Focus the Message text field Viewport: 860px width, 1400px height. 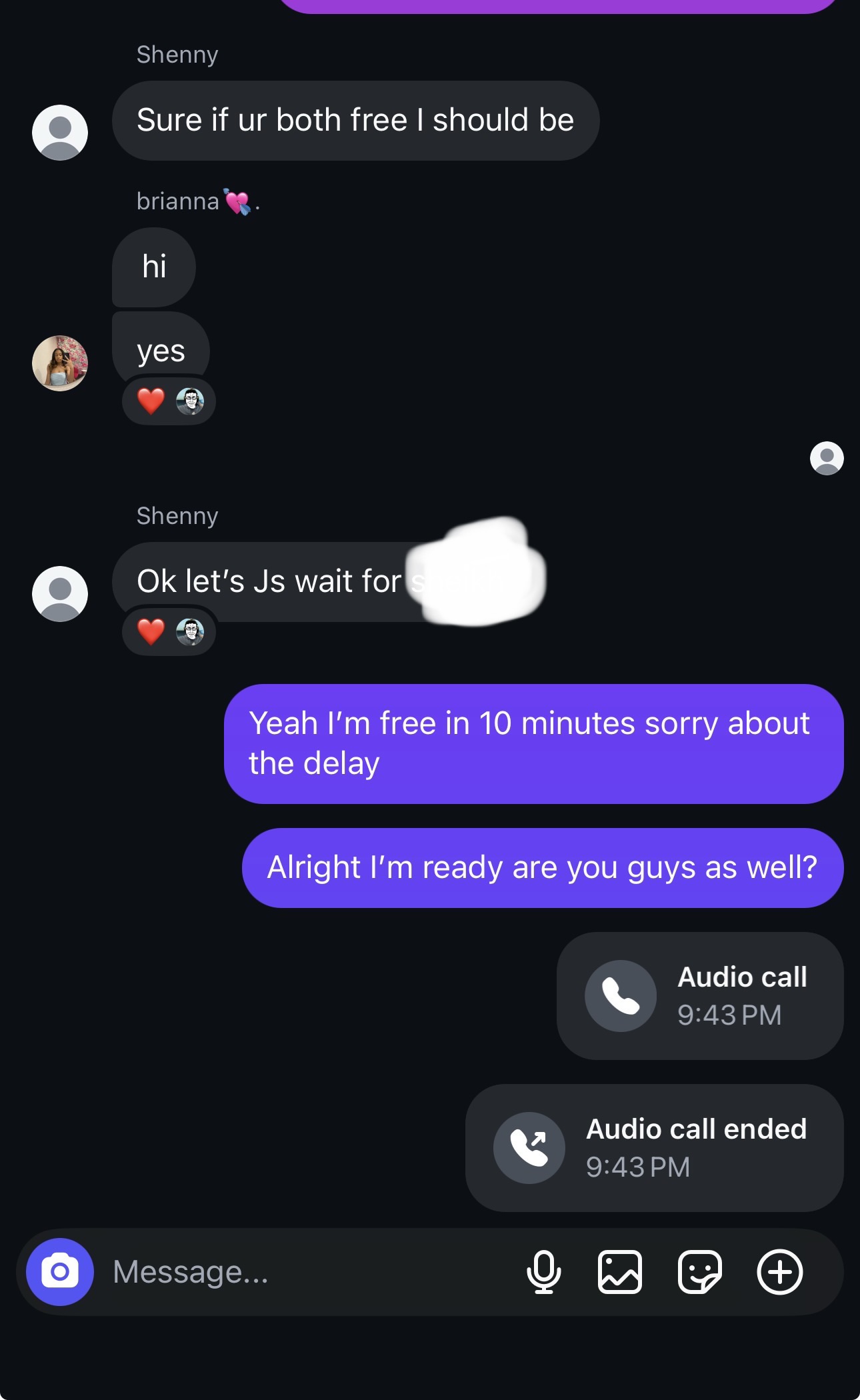(x=300, y=1271)
